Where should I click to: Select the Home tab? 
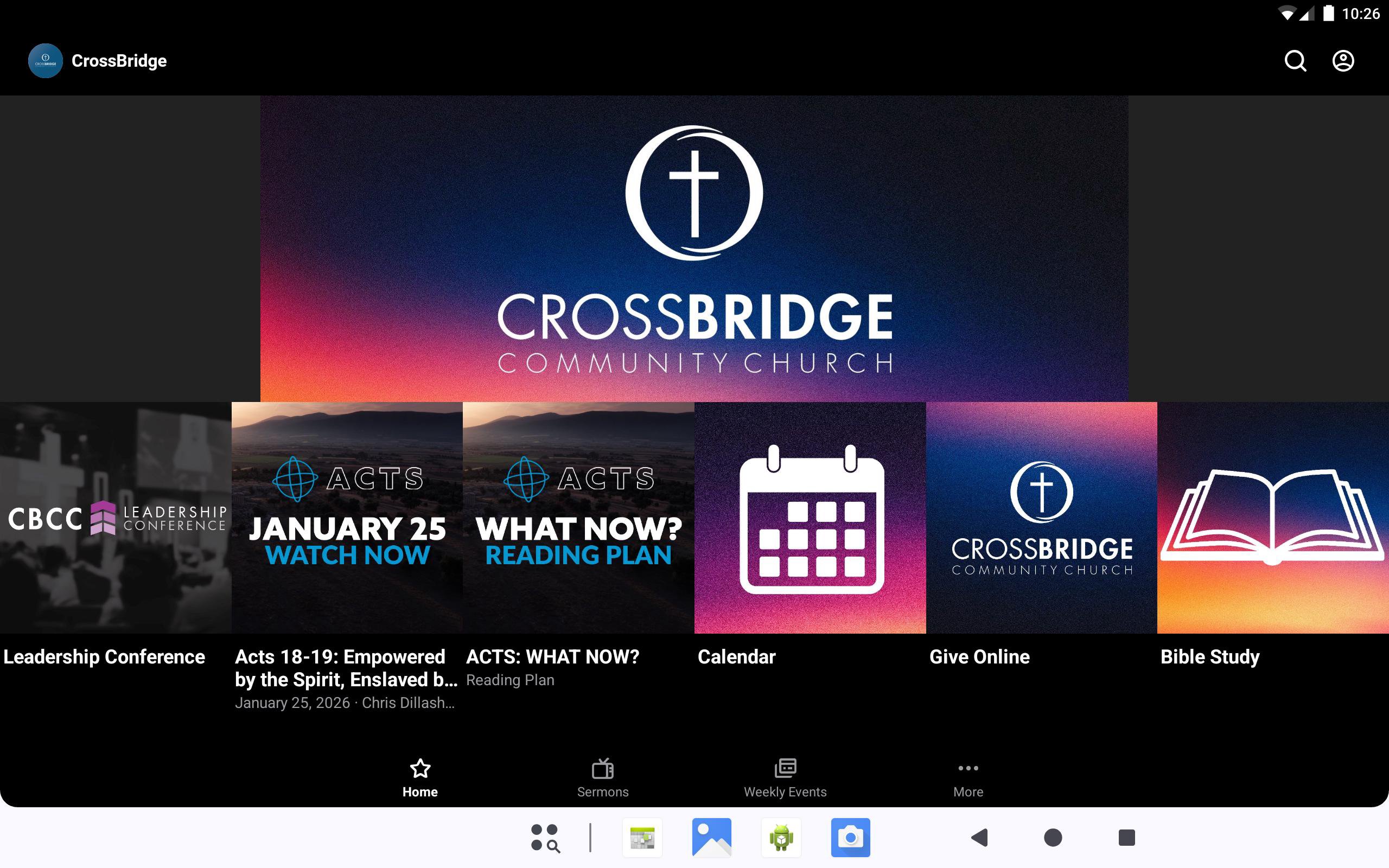[419, 777]
